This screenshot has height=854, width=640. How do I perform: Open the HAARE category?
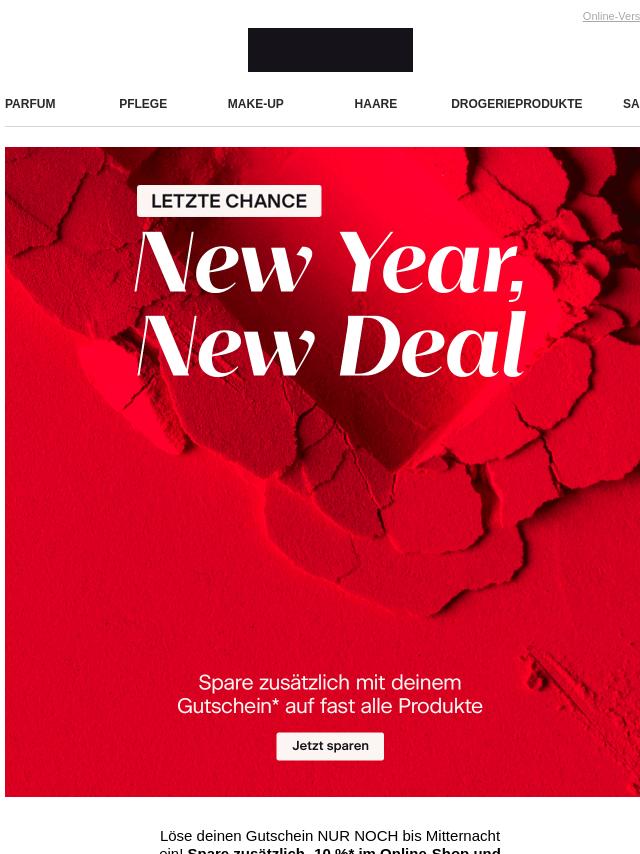pos(375,104)
